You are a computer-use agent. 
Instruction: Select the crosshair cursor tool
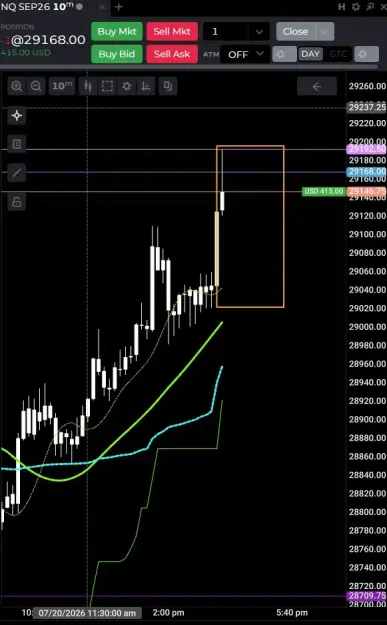(17, 116)
